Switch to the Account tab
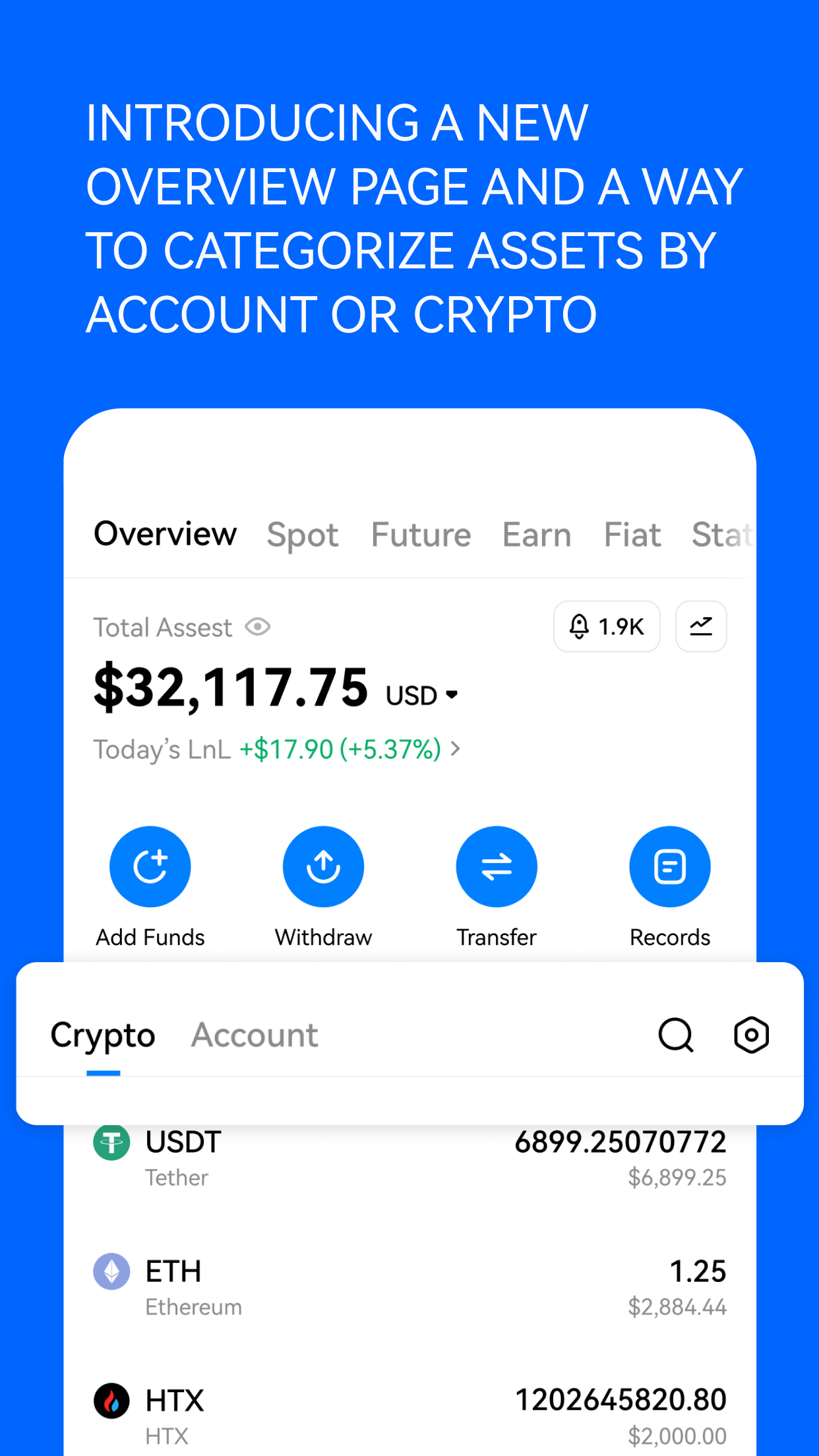The width and height of the screenshot is (819, 1456). 255,1035
